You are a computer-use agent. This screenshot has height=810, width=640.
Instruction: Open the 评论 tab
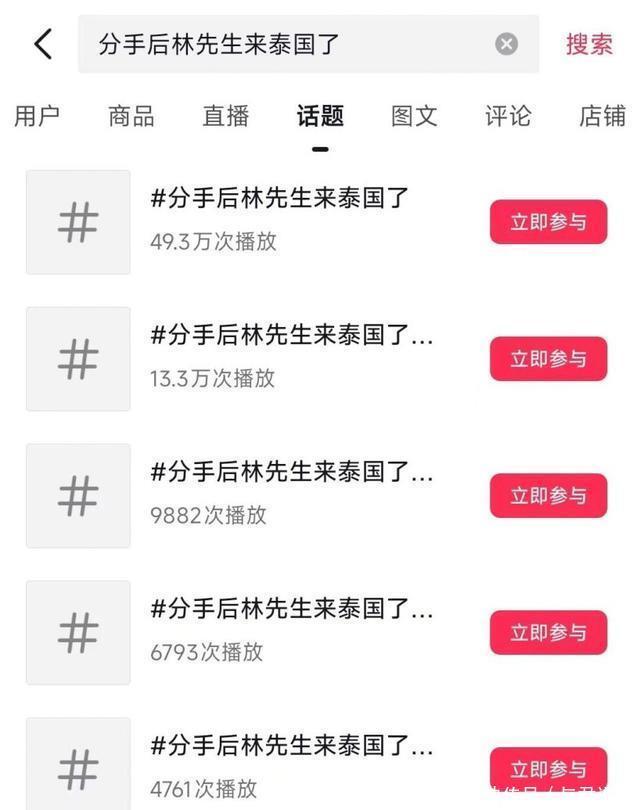pyautogui.click(x=508, y=116)
